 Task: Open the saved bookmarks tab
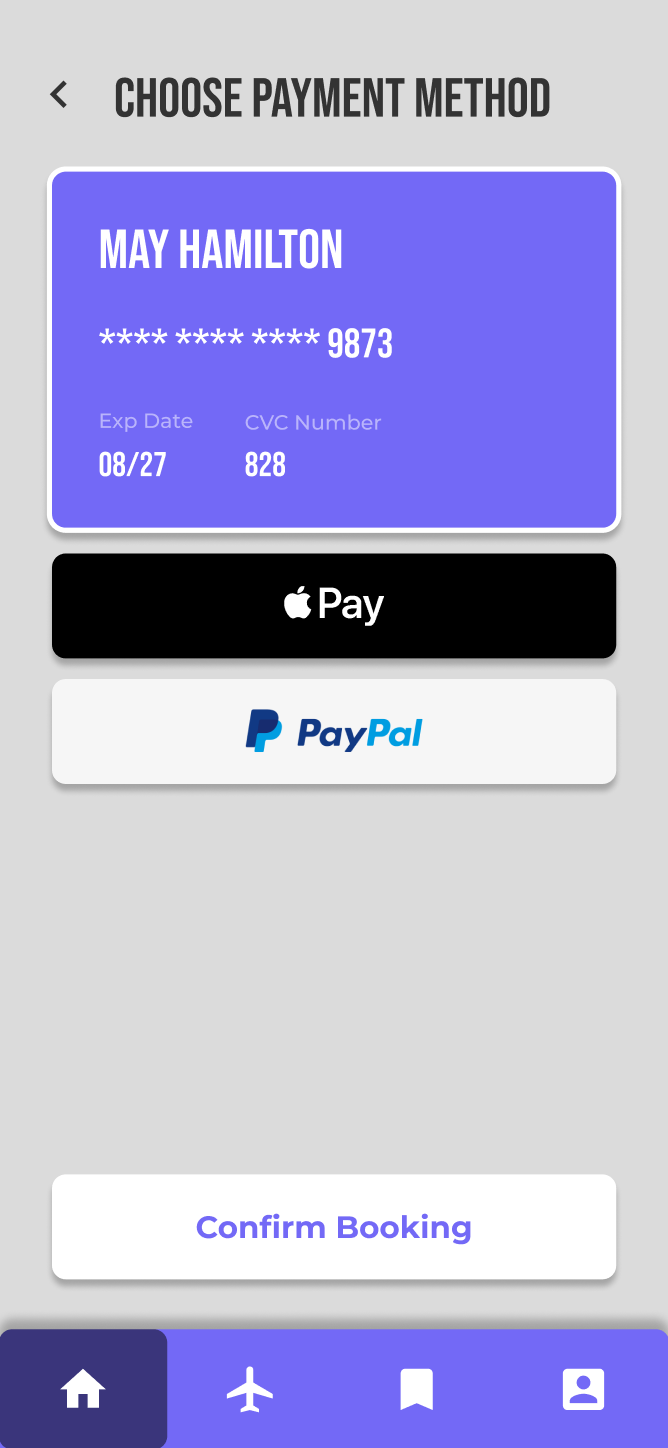pos(417,1389)
